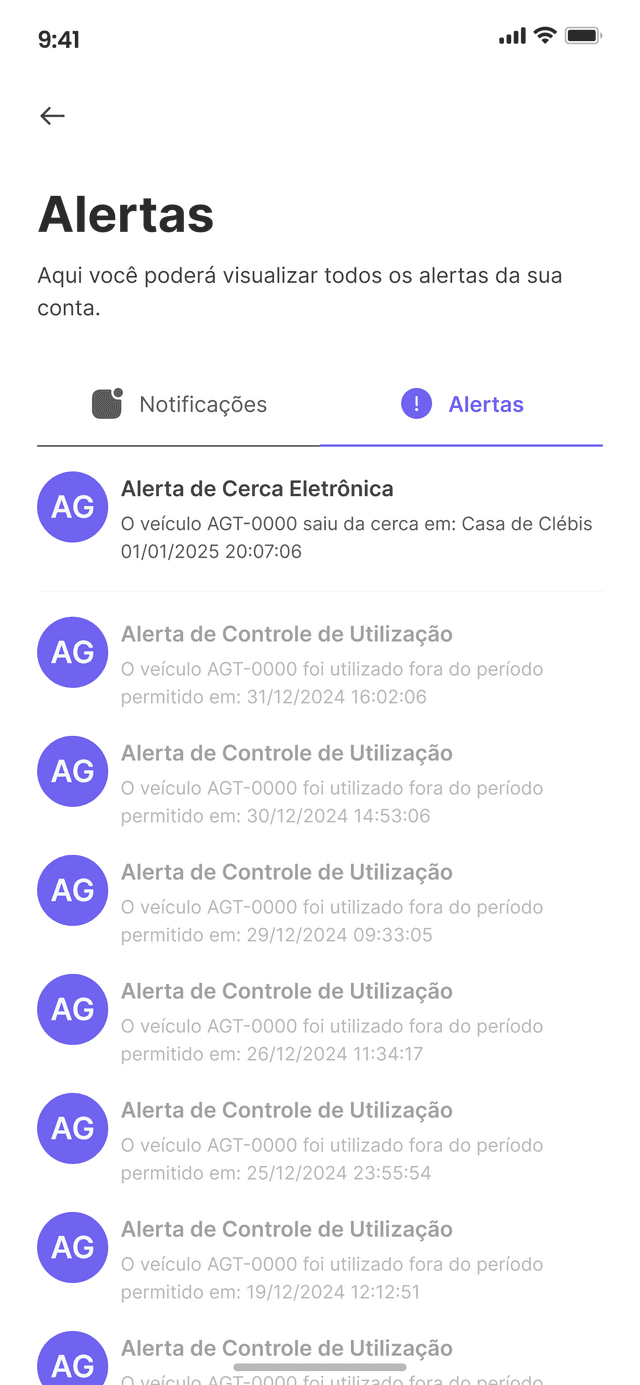Tap the alert from 29/12/2024 09:33:05
Image resolution: width=640 pixels, height=1385 pixels.
tap(320, 902)
